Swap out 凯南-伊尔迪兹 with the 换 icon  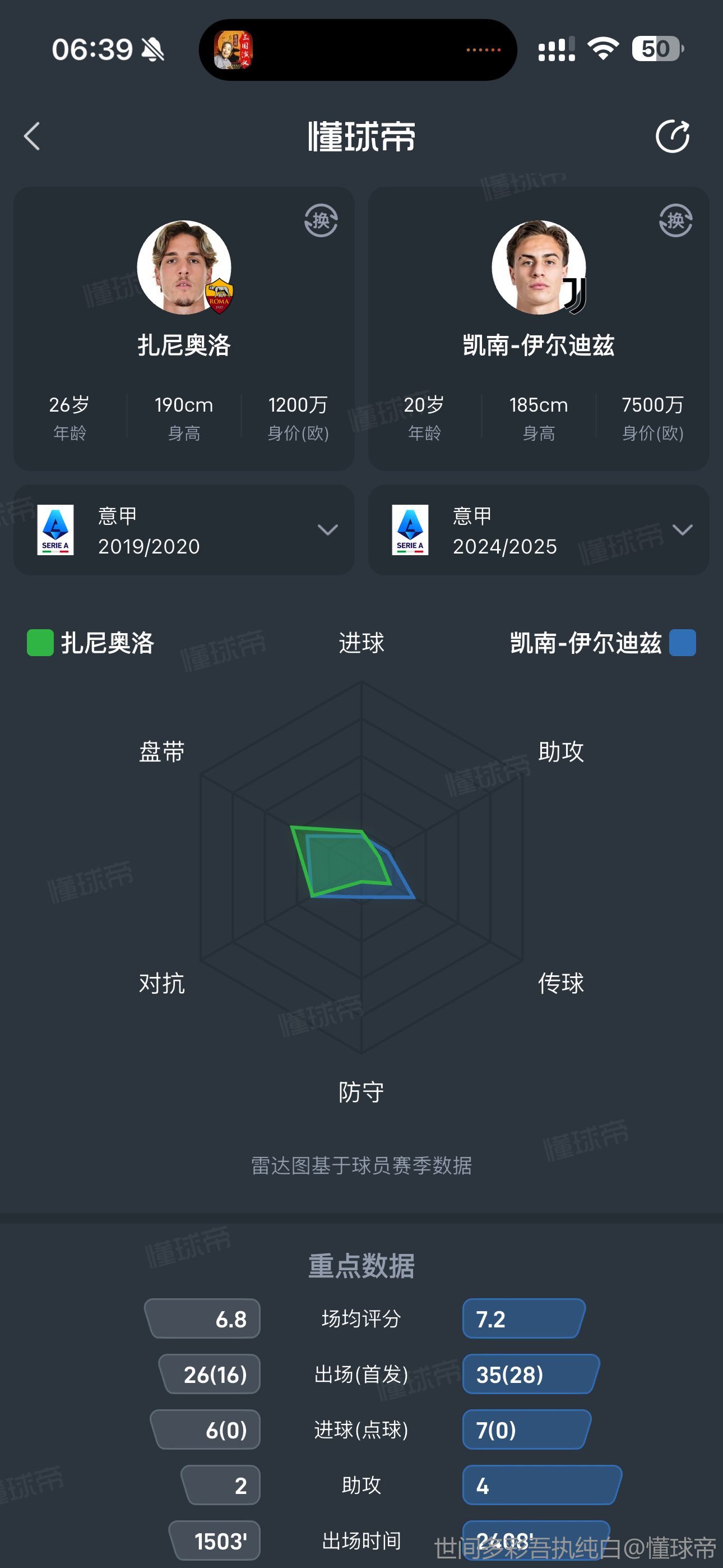(675, 220)
